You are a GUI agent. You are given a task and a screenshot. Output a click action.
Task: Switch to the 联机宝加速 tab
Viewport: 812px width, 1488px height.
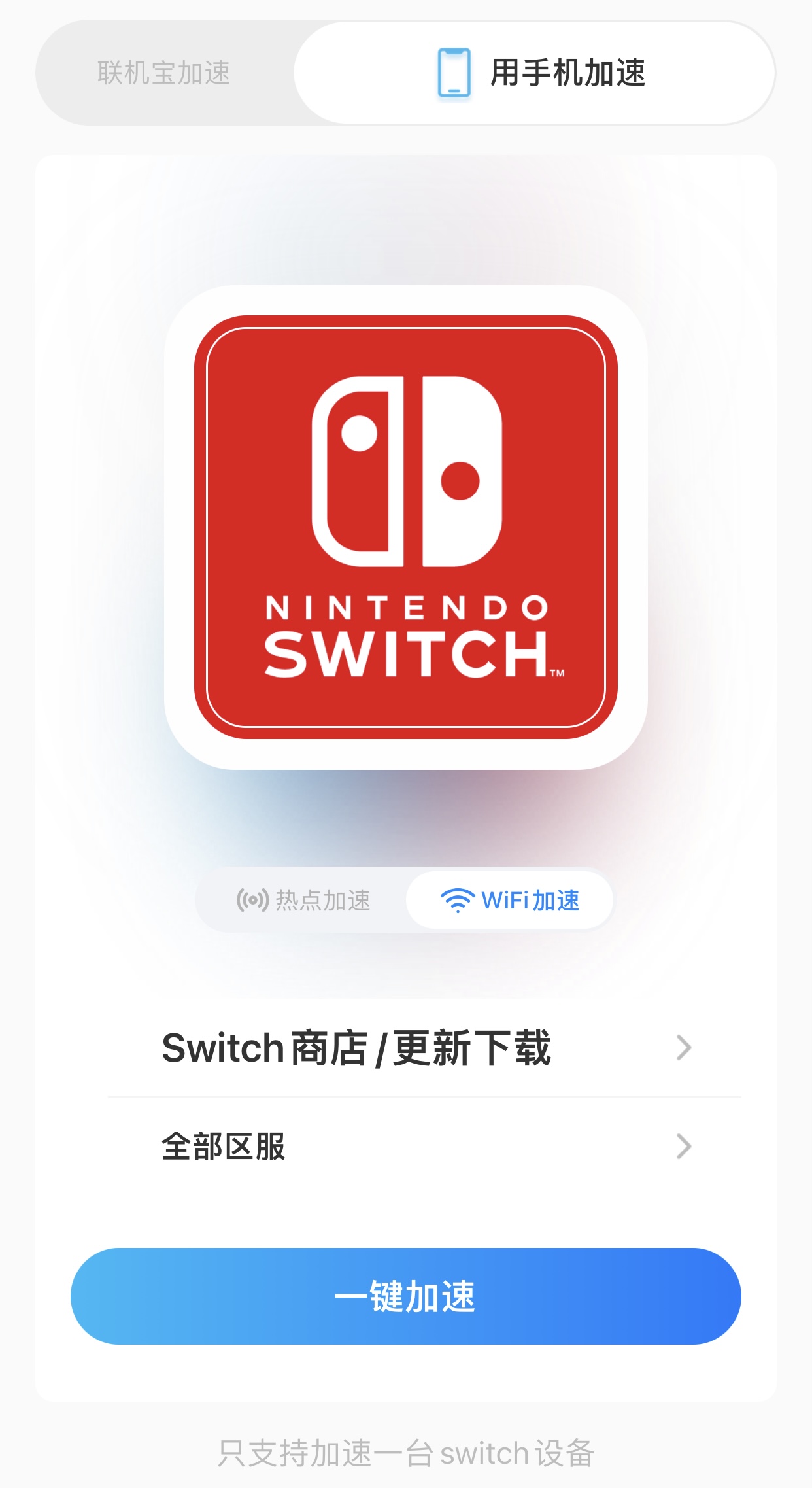pos(165,72)
